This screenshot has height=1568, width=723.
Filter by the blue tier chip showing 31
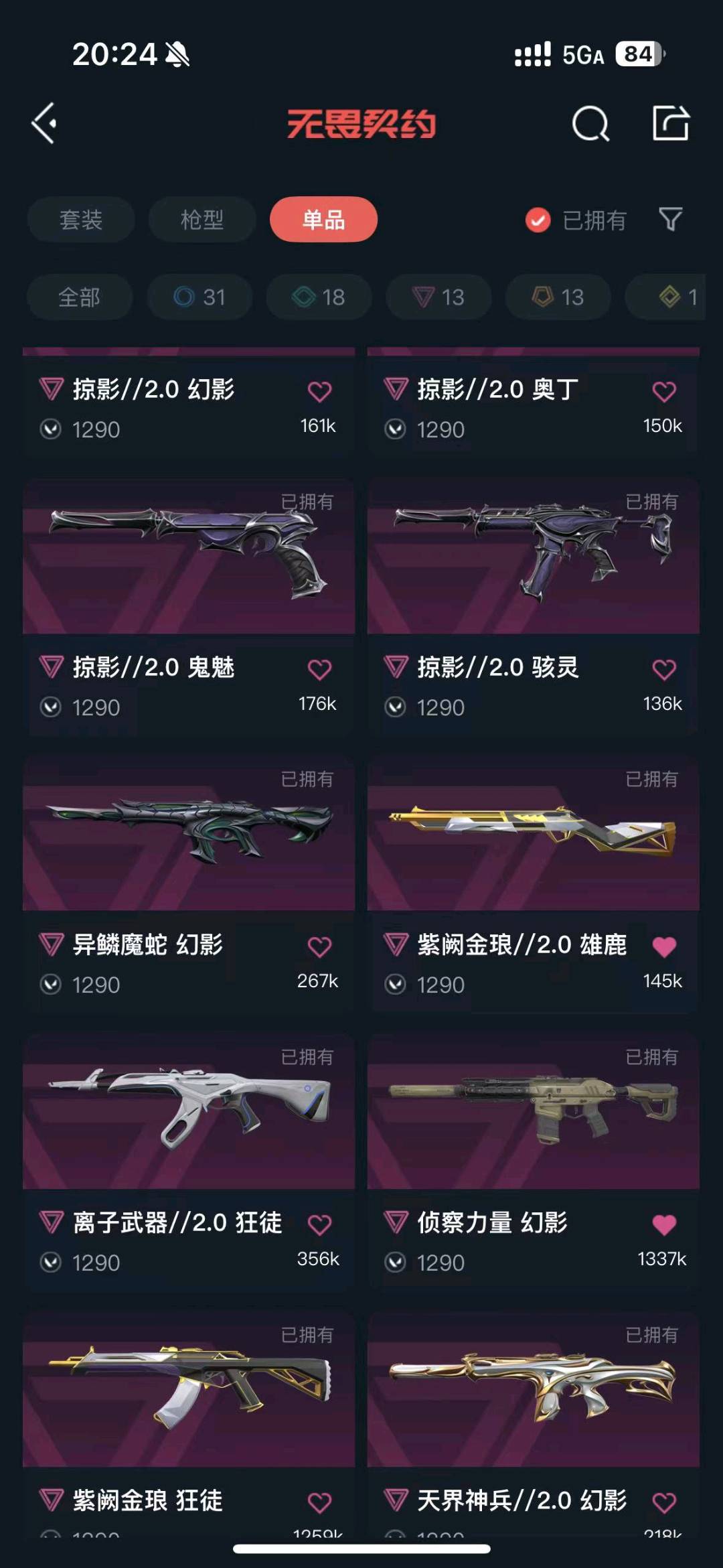(199, 297)
